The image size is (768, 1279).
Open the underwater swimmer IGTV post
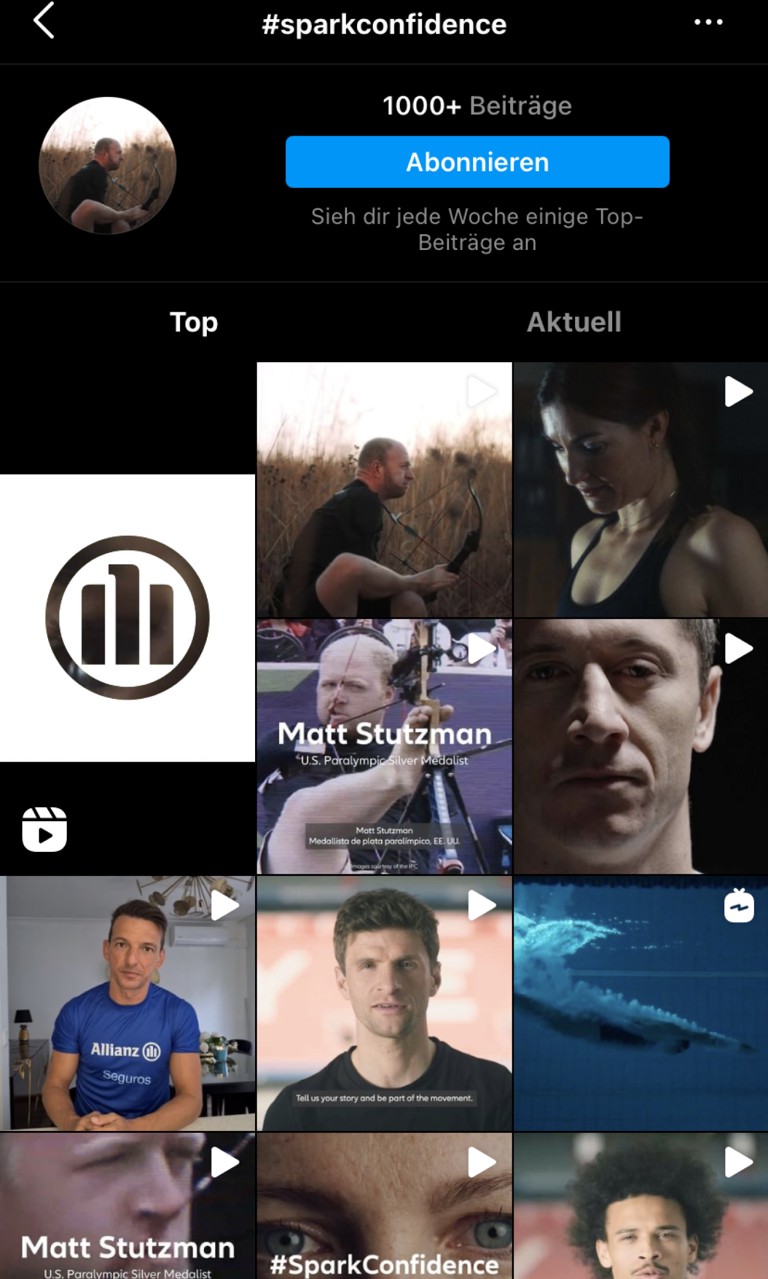click(x=640, y=1003)
